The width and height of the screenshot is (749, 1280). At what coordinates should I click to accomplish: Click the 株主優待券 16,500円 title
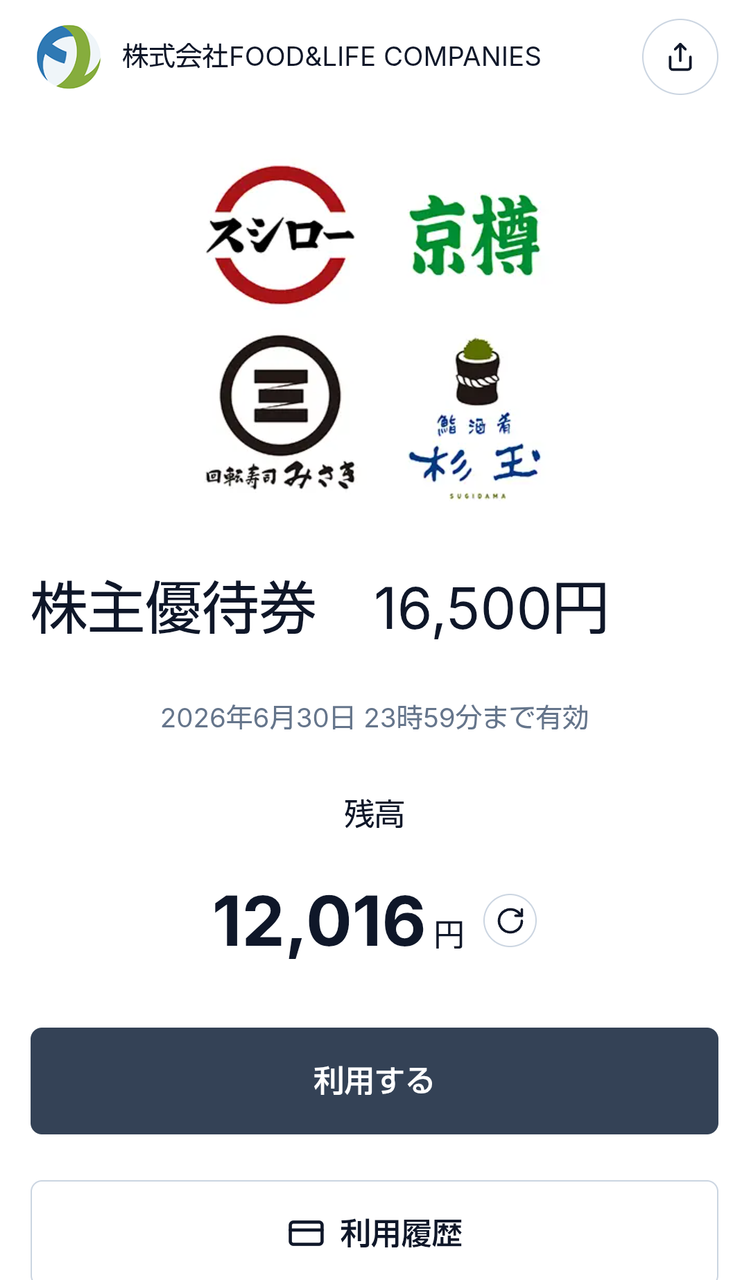pyautogui.click(x=320, y=607)
